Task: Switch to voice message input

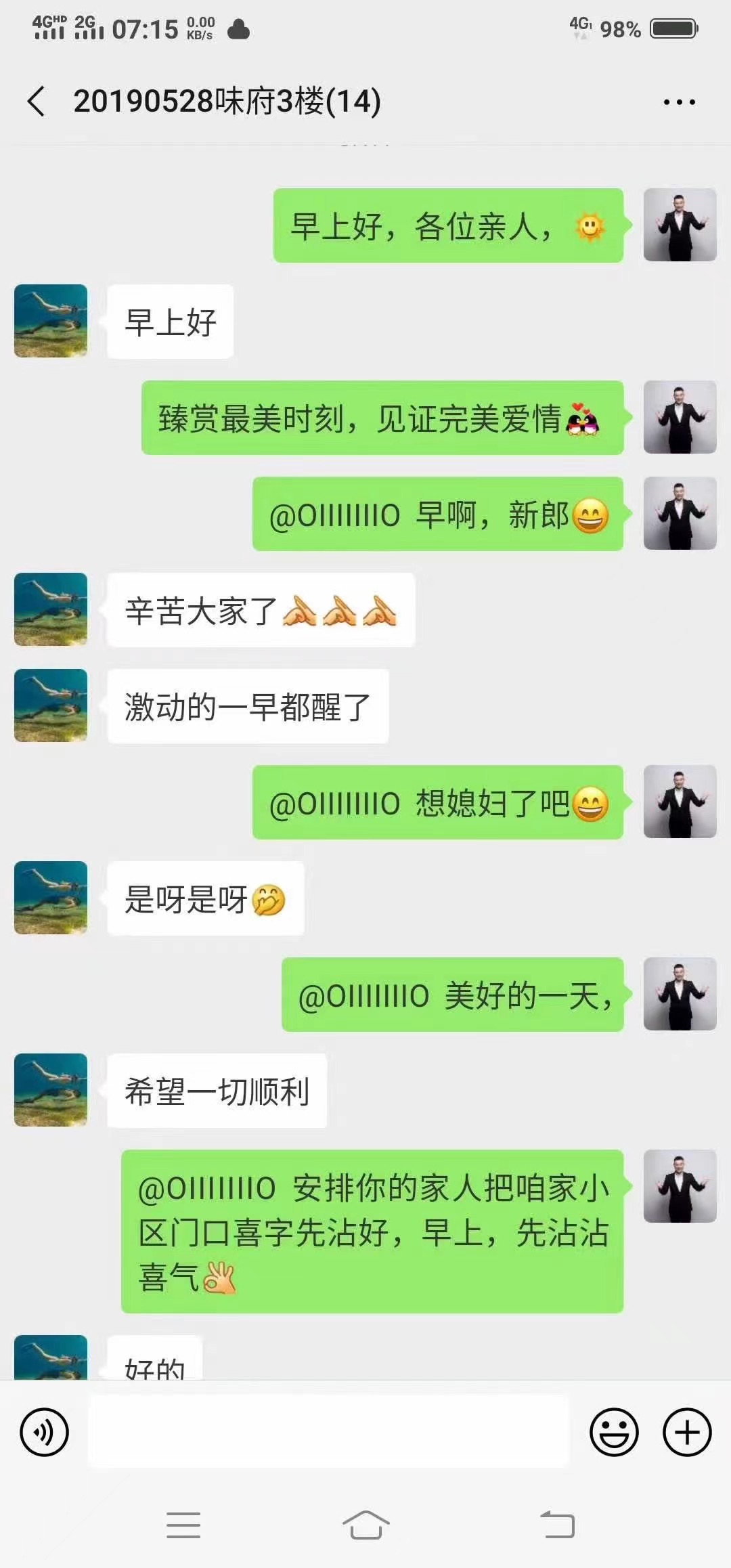Action: (45, 1432)
